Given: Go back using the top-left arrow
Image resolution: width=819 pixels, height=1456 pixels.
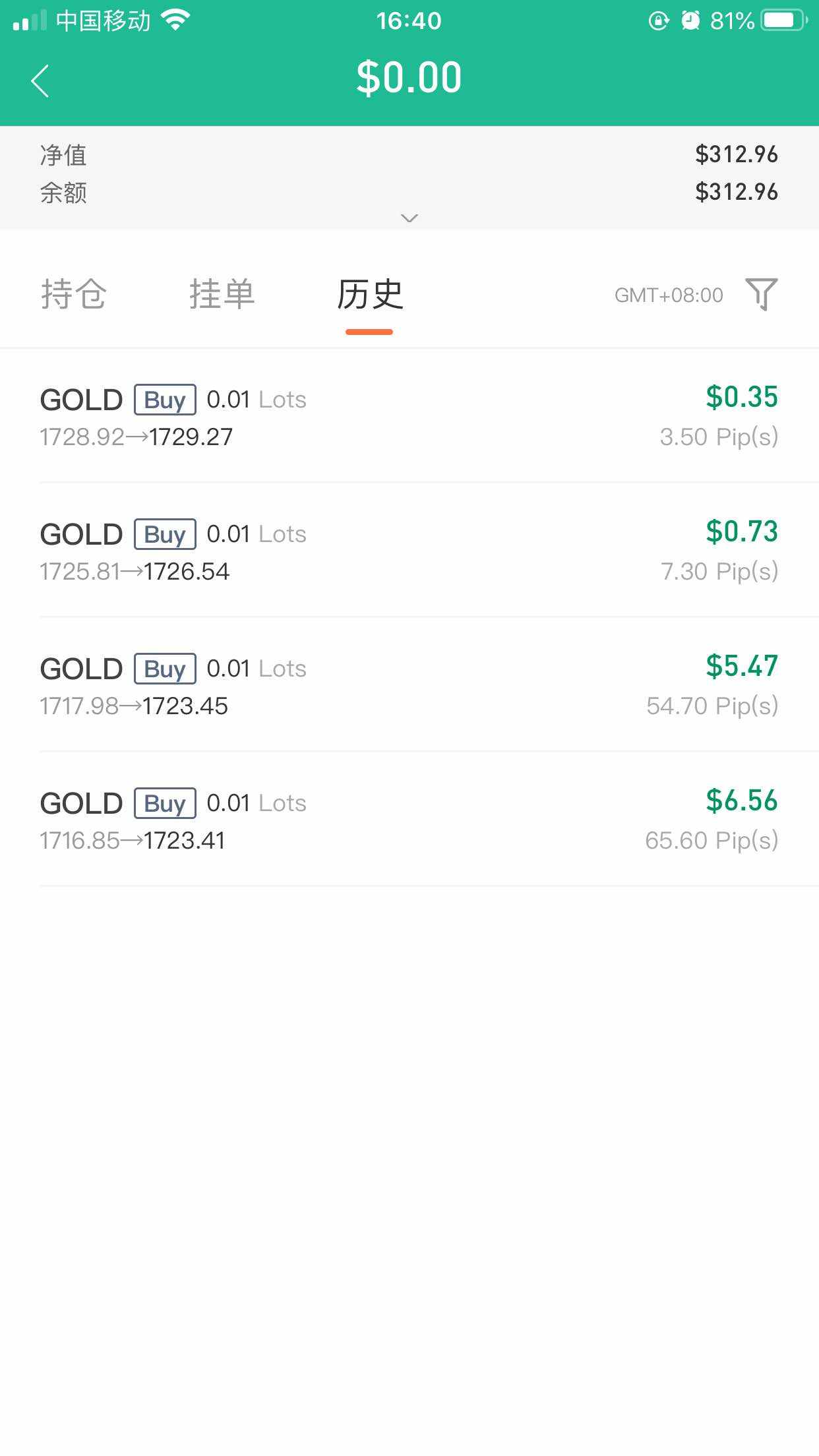Looking at the screenshot, I should pos(40,80).
